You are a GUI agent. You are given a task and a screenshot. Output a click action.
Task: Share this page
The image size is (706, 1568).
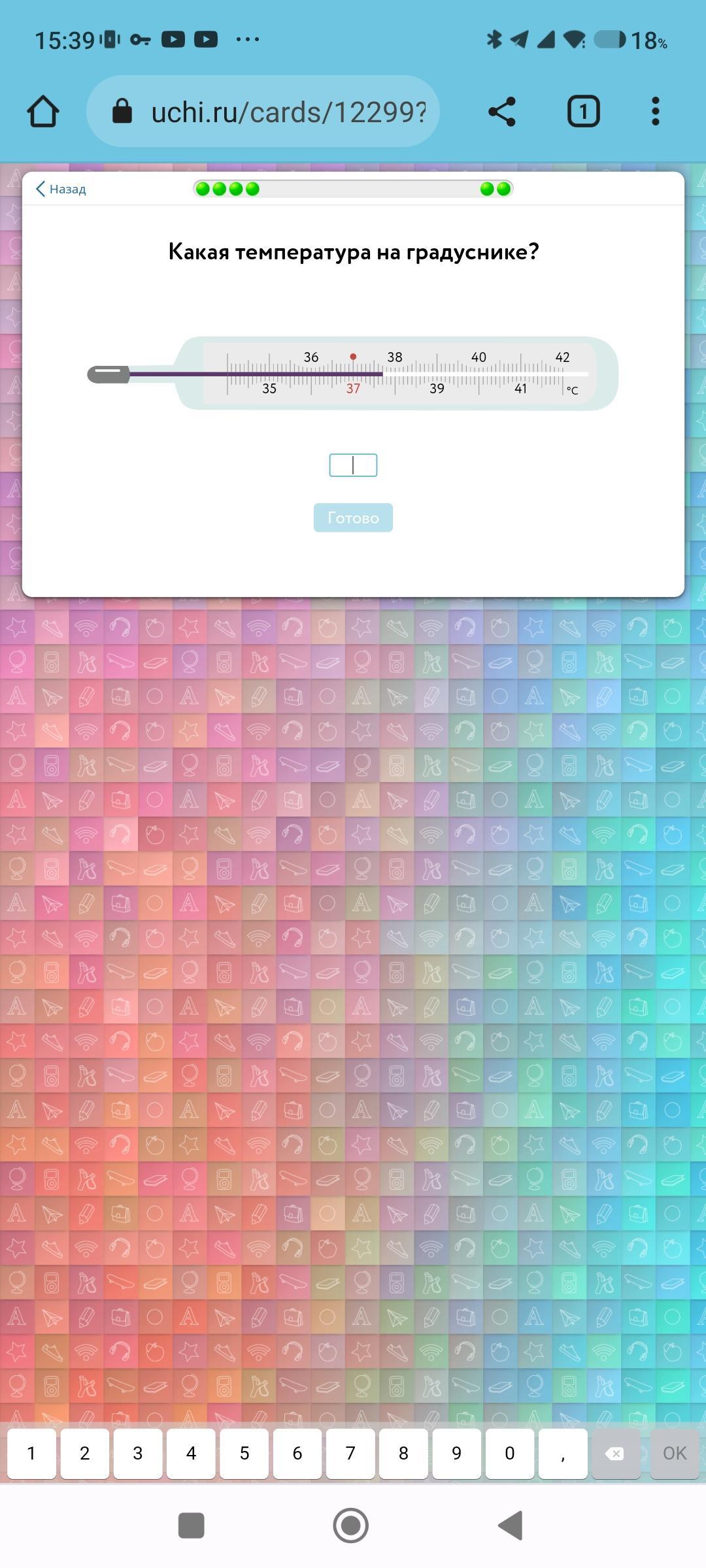point(502,112)
